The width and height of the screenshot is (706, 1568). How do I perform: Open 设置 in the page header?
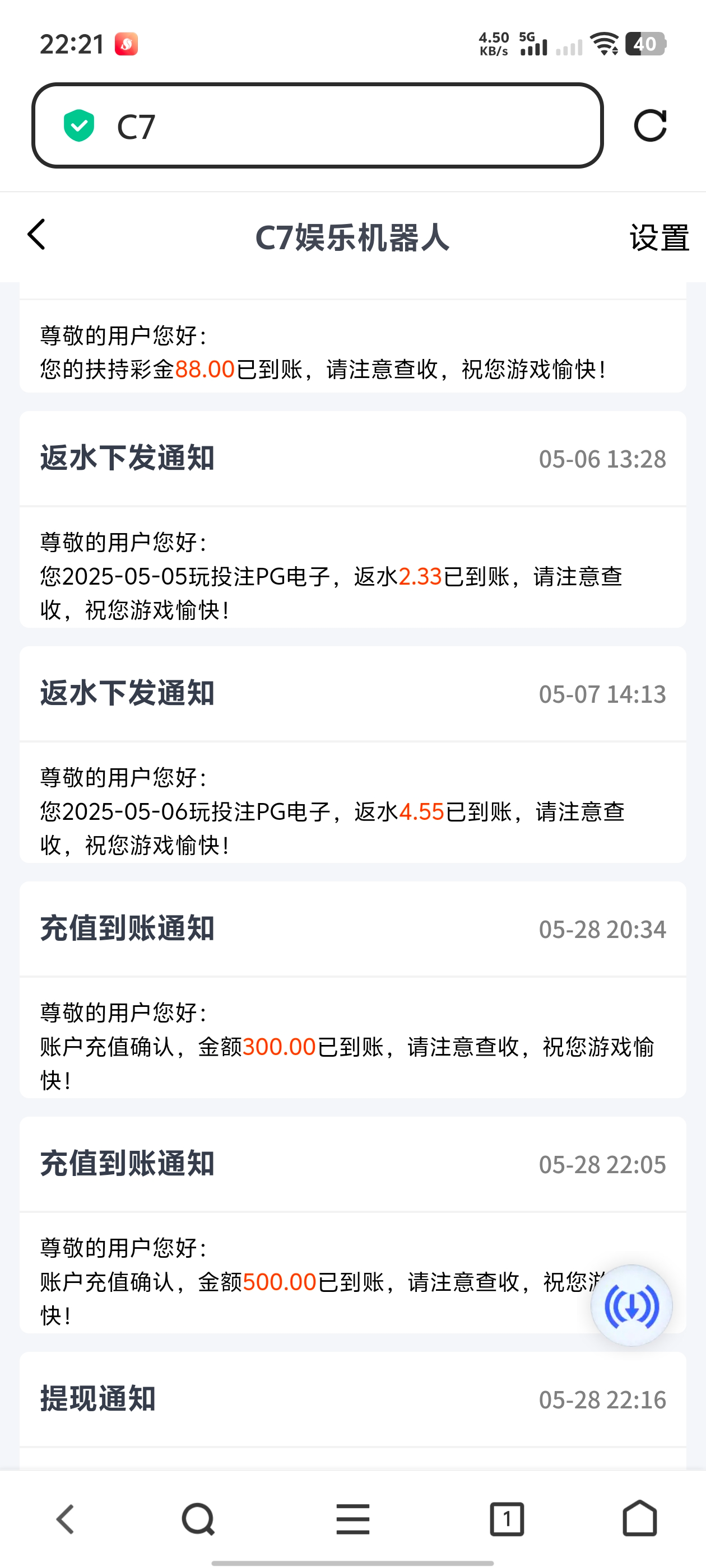pyautogui.click(x=658, y=237)
